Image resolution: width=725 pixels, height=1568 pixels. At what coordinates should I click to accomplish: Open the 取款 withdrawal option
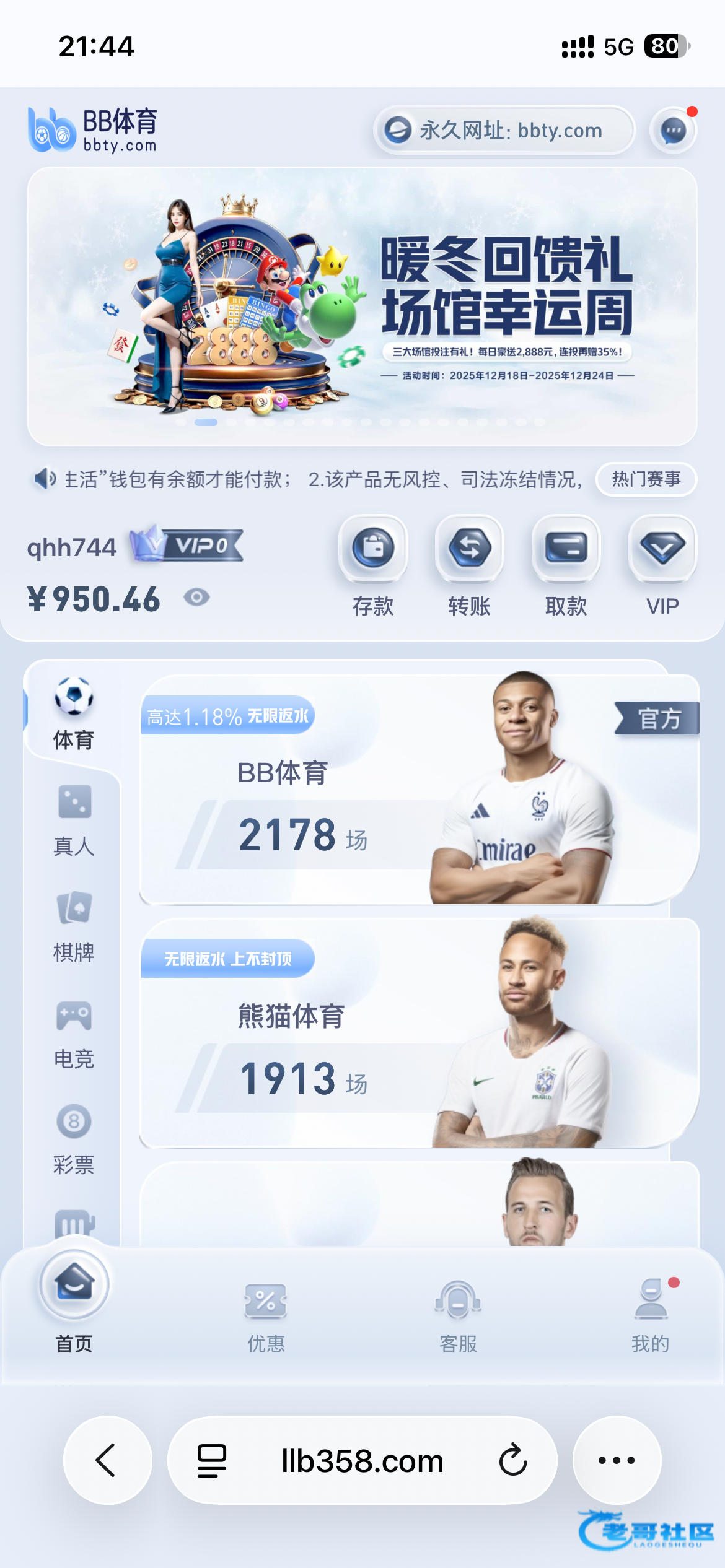(x=566, y=565)
